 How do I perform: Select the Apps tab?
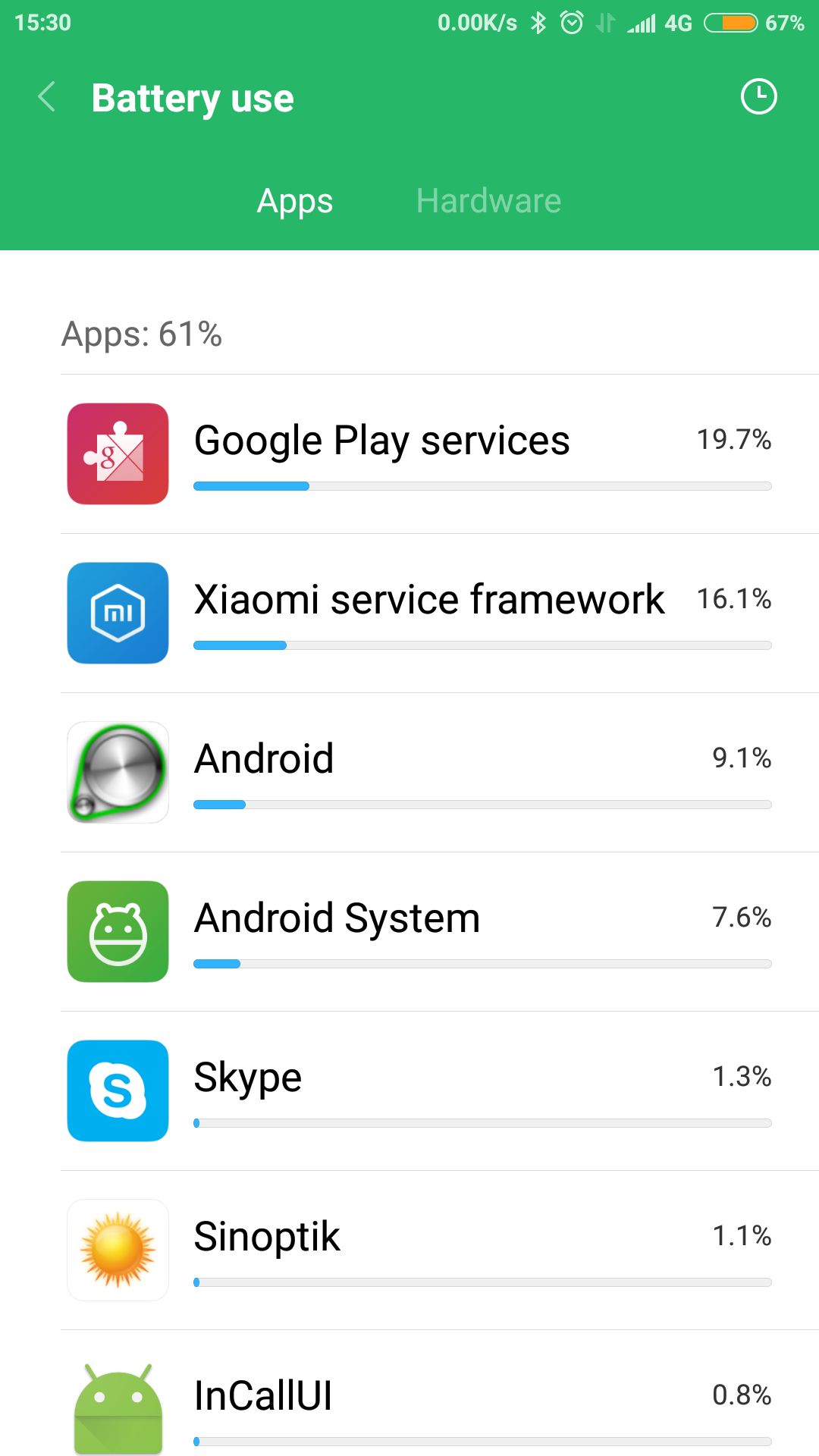click(295, 201)
